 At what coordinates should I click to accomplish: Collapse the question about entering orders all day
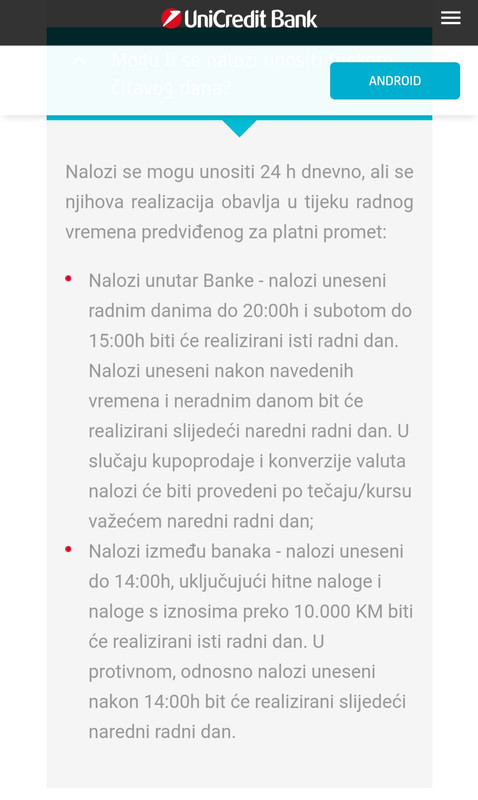pos(79,61)
